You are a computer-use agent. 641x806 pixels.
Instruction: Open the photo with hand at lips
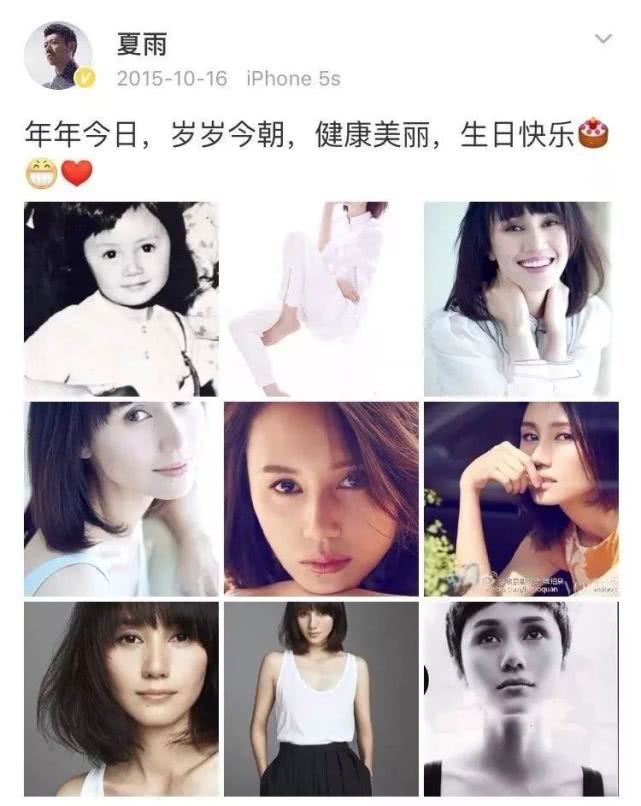(x=520, y=498)
